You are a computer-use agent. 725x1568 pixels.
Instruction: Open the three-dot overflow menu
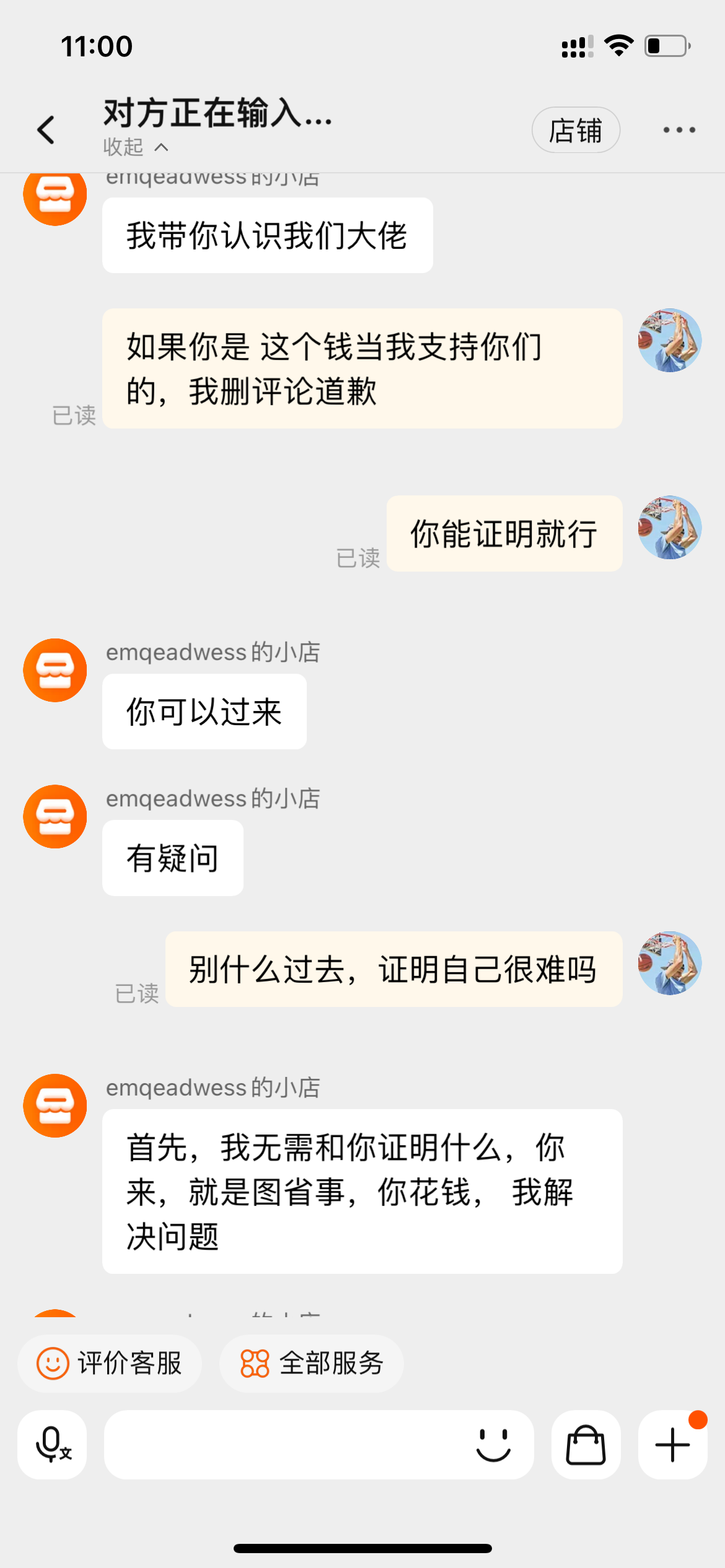[x=679, y=130]
